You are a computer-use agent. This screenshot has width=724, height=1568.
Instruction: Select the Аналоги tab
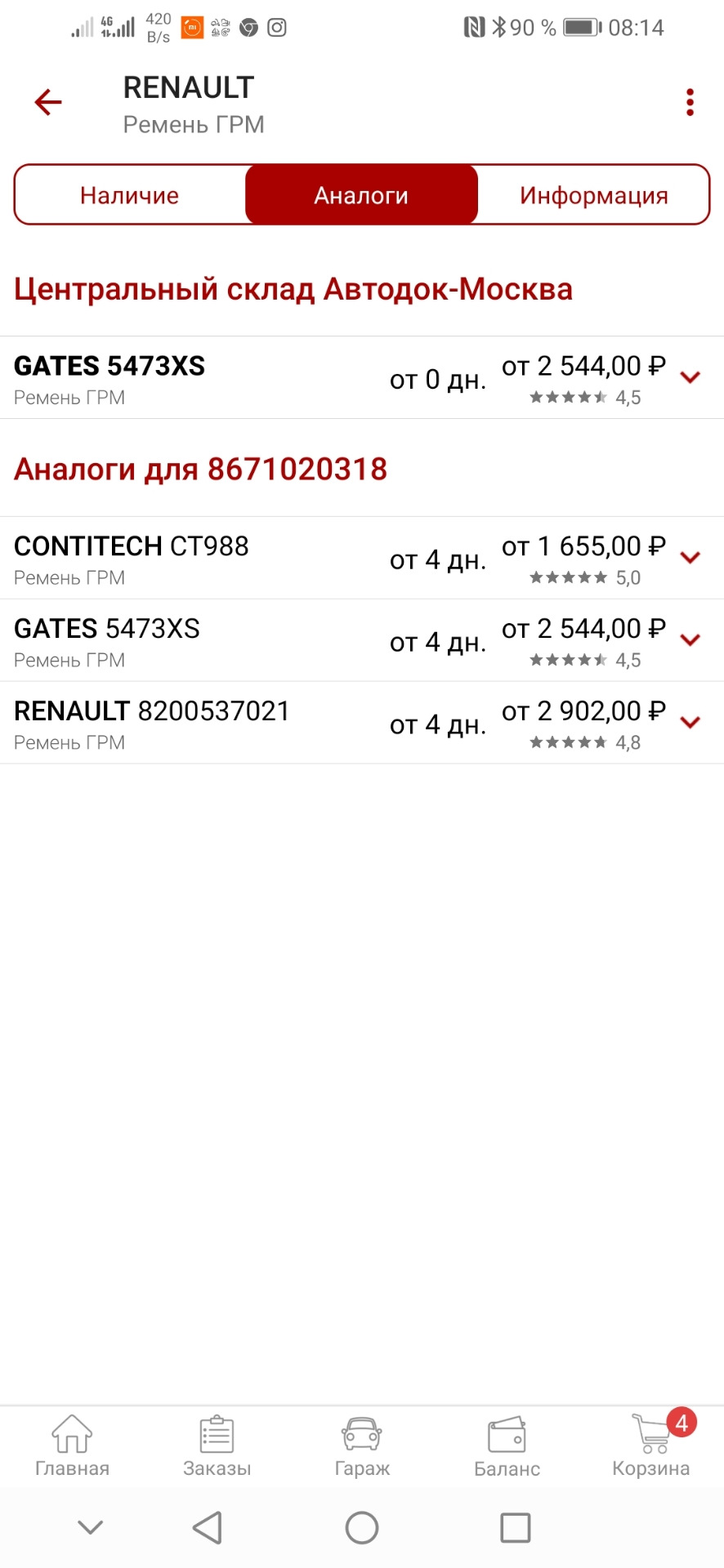(x=361, y=195)
